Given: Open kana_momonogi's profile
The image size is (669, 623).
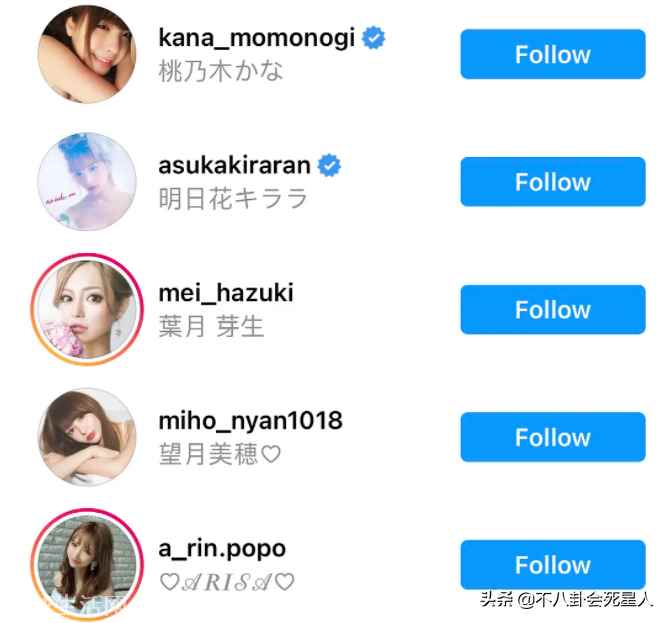Looking at the screenshot, I should 257,38.
